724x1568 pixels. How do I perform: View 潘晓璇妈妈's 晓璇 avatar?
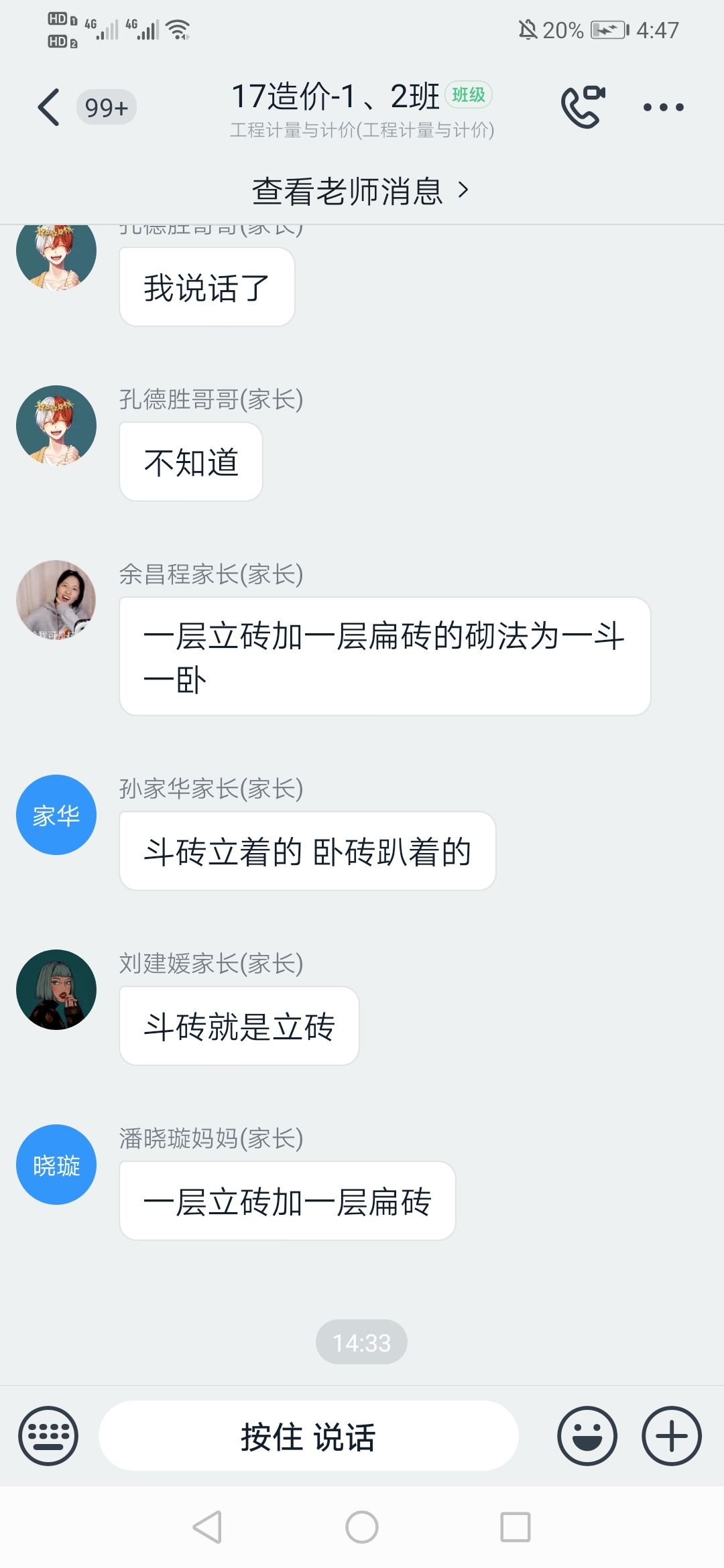56,1165
